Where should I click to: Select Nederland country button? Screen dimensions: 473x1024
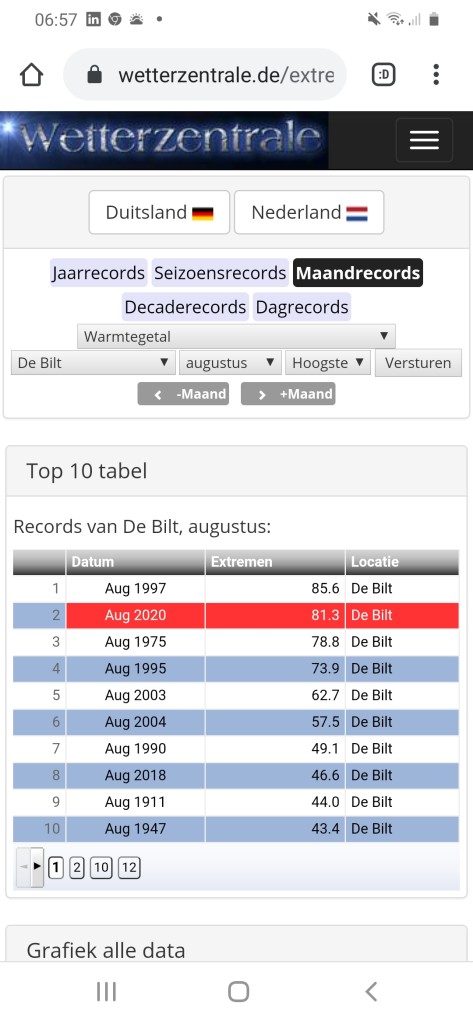coord(309,212)
